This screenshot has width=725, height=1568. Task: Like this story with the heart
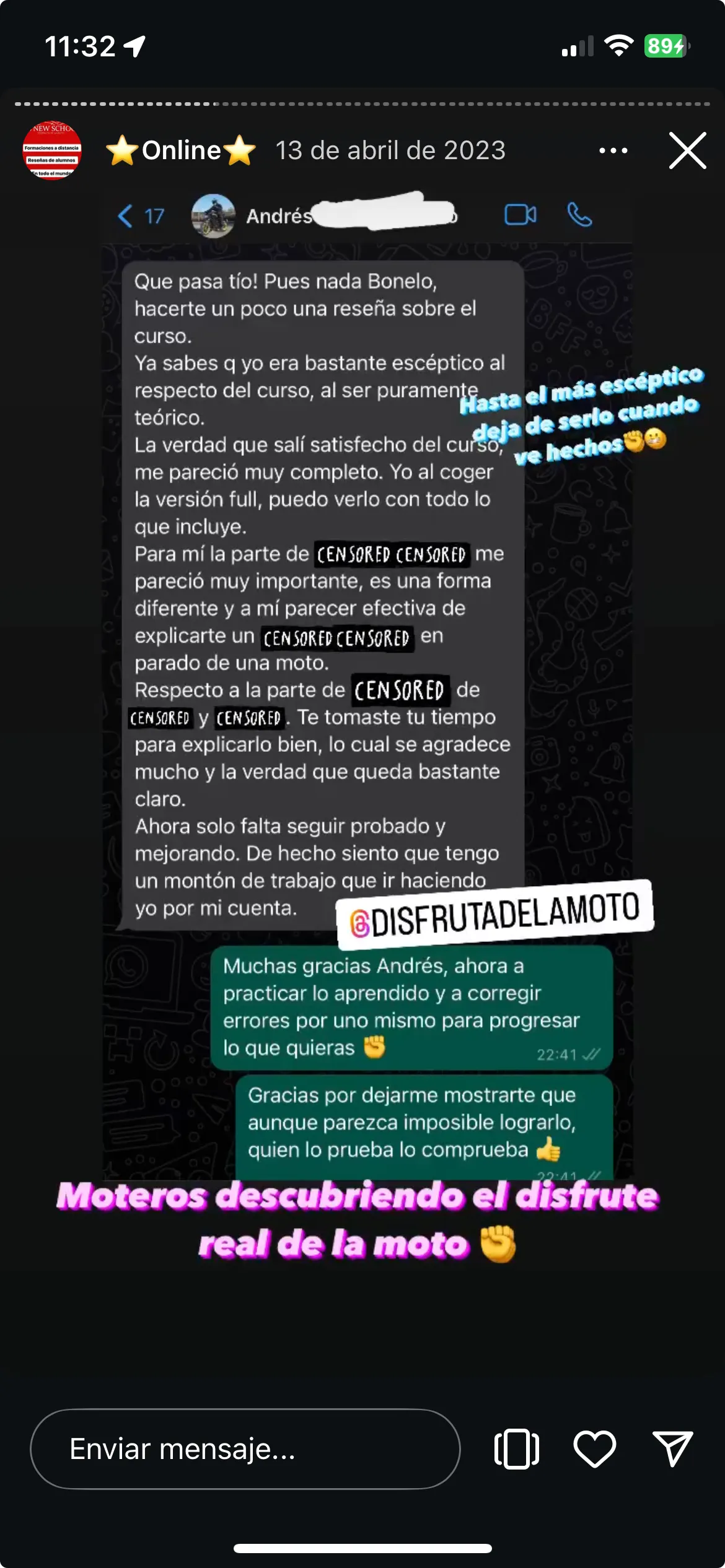point(594,1449)
